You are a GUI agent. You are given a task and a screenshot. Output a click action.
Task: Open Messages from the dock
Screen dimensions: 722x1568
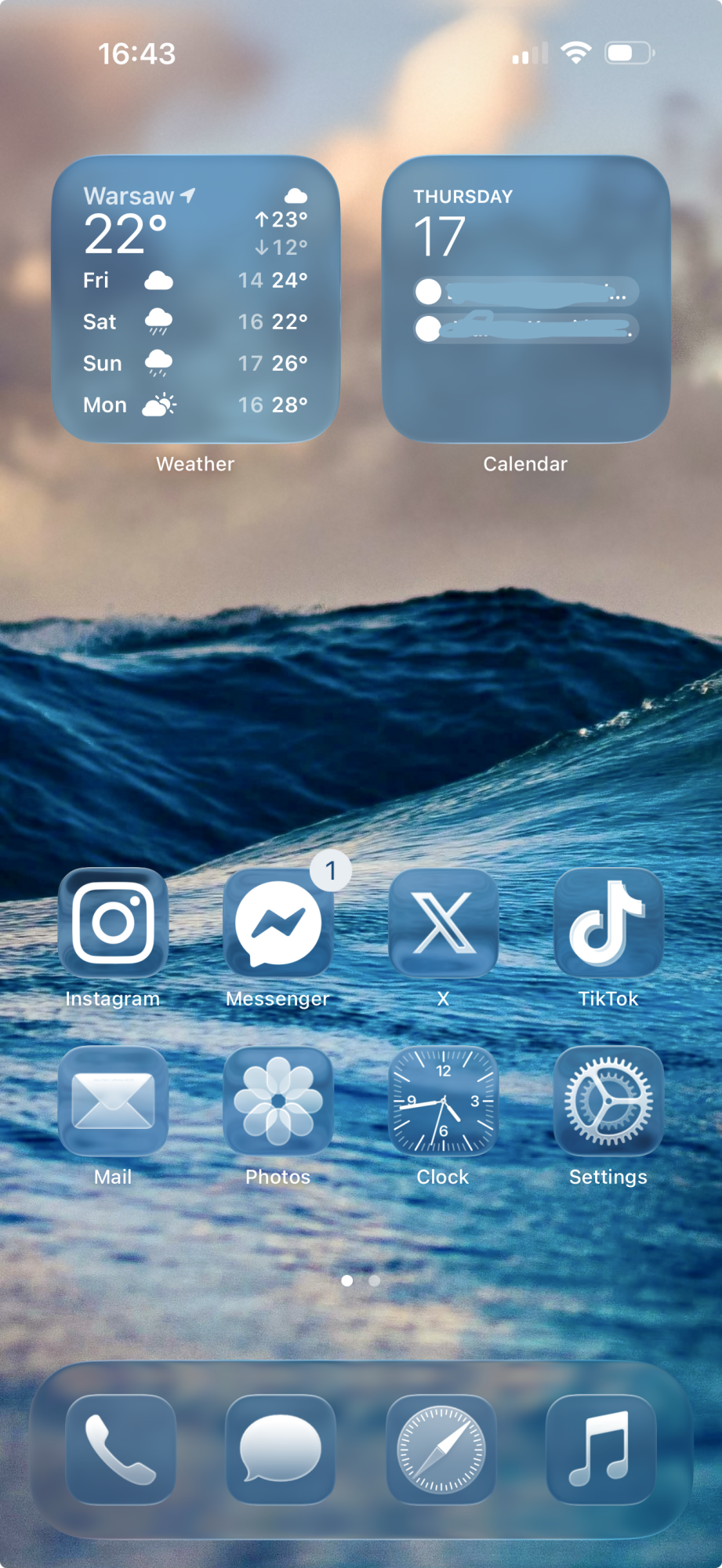[x=281, y=1449]
